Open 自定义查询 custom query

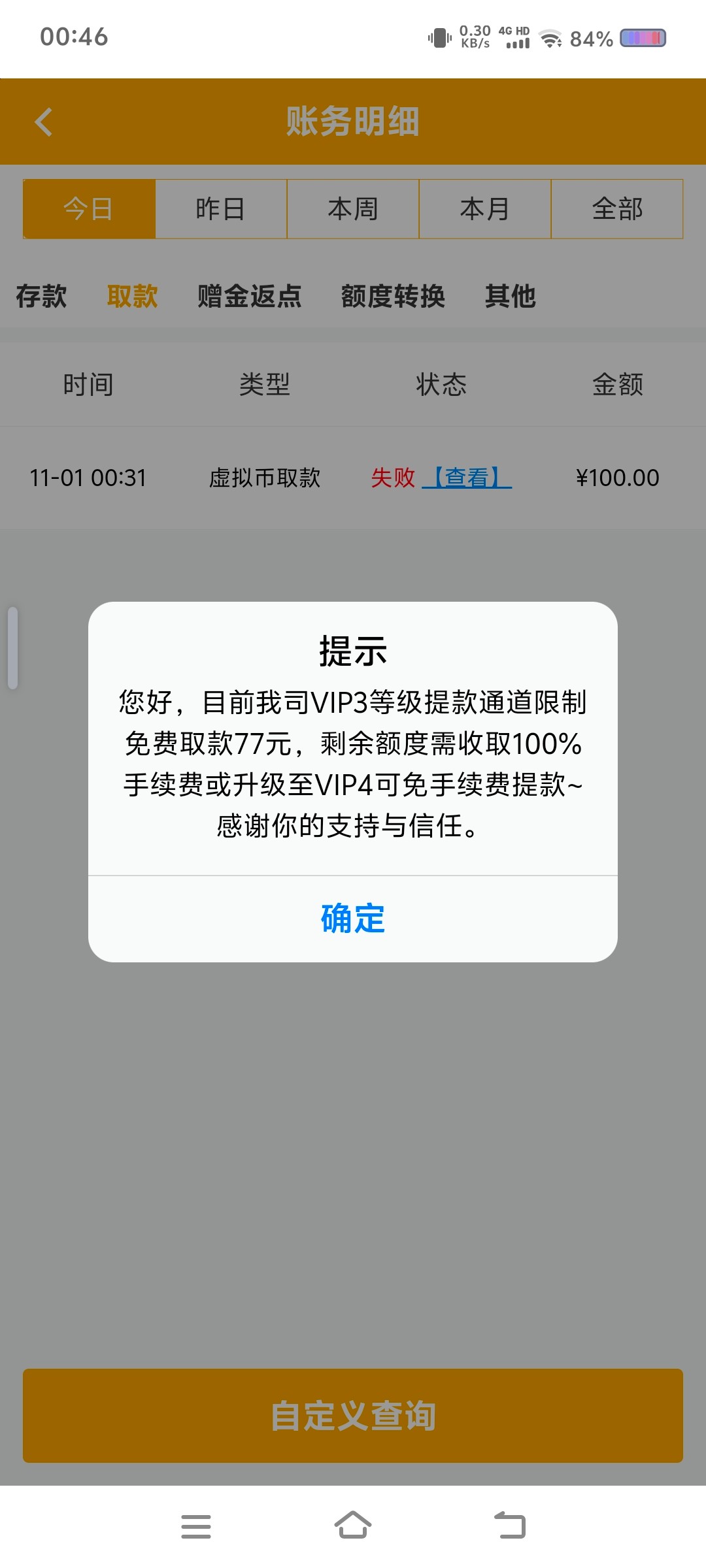(353, 1415)
